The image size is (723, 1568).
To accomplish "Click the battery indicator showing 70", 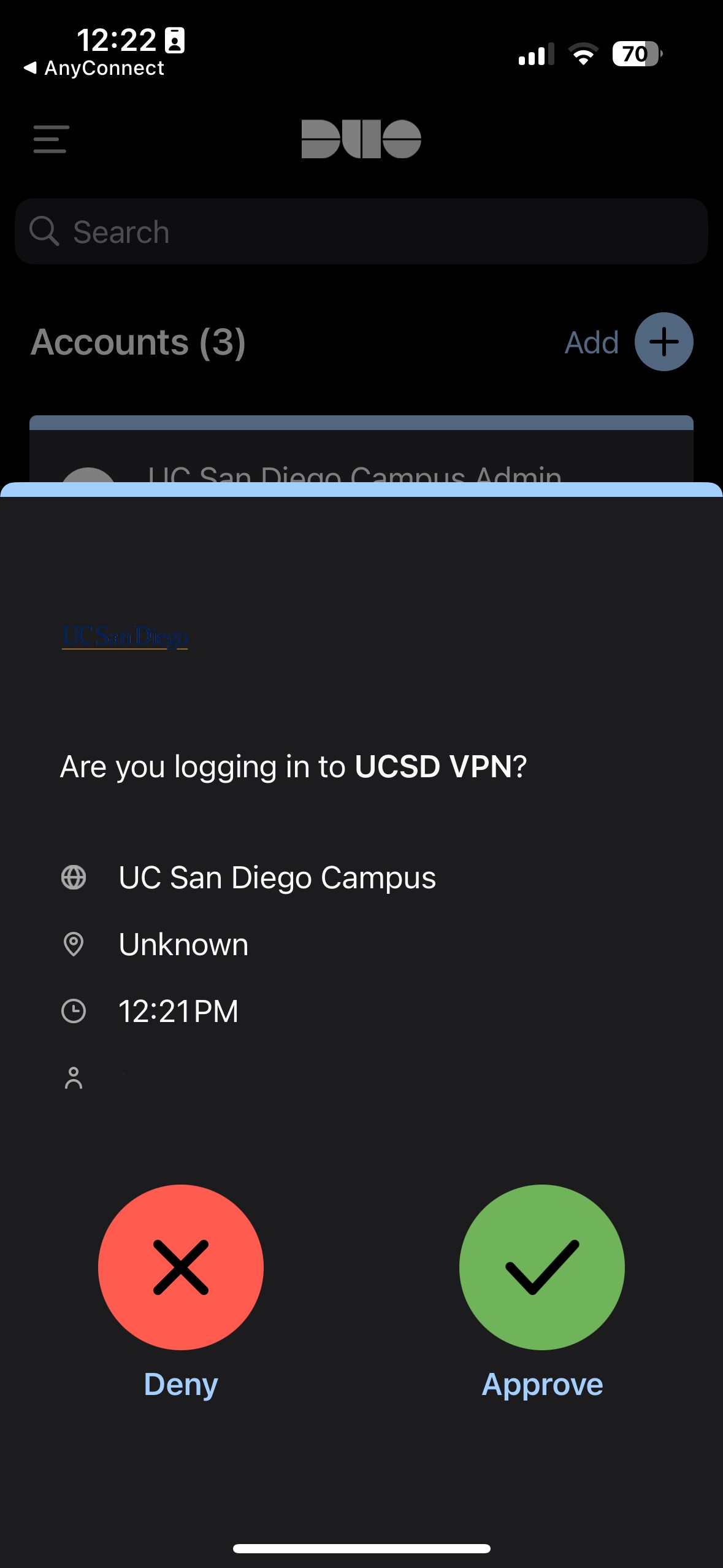I will click(635, 55).
